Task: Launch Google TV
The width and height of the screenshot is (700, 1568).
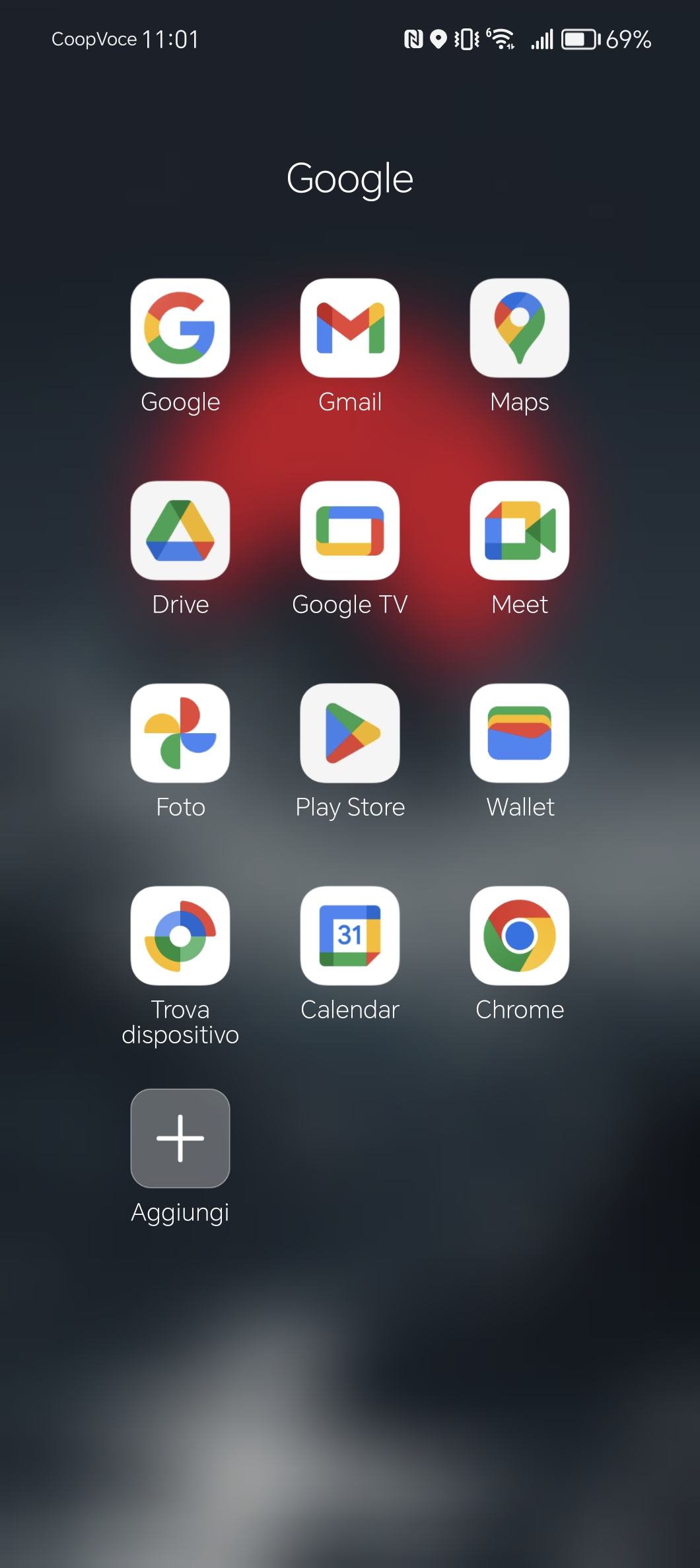Action: pyautogui.click(x=350, y=531)
